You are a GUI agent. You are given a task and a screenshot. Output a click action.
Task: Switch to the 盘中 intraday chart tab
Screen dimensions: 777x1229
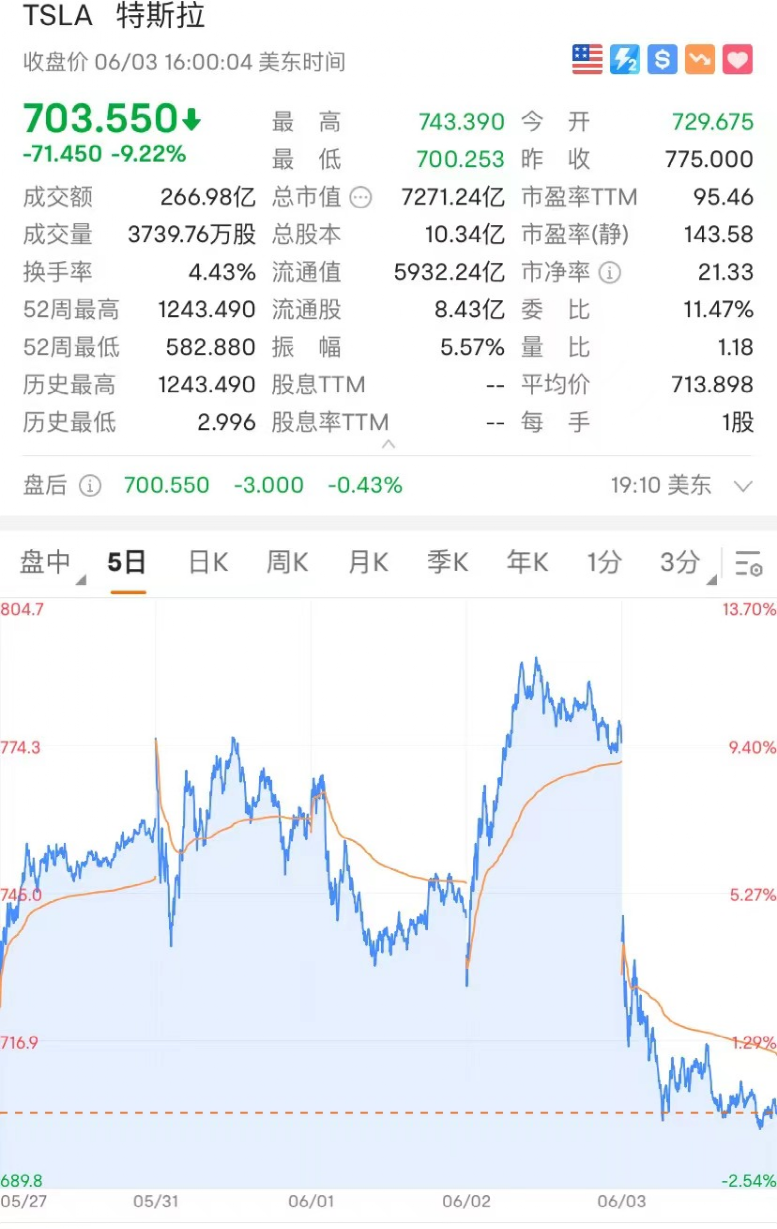point(45,563)
